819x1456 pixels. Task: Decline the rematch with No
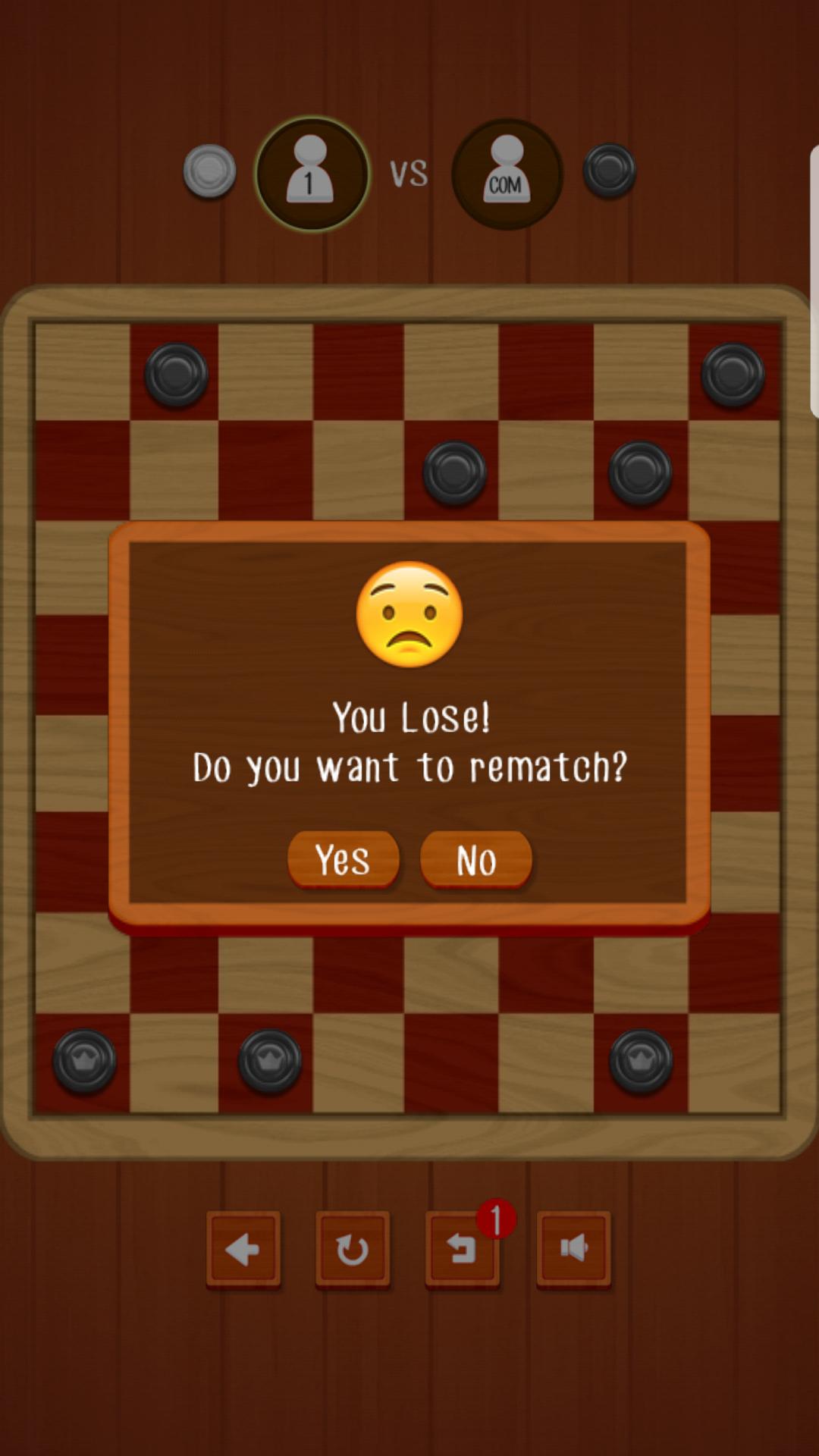click(x=476, y=859)
